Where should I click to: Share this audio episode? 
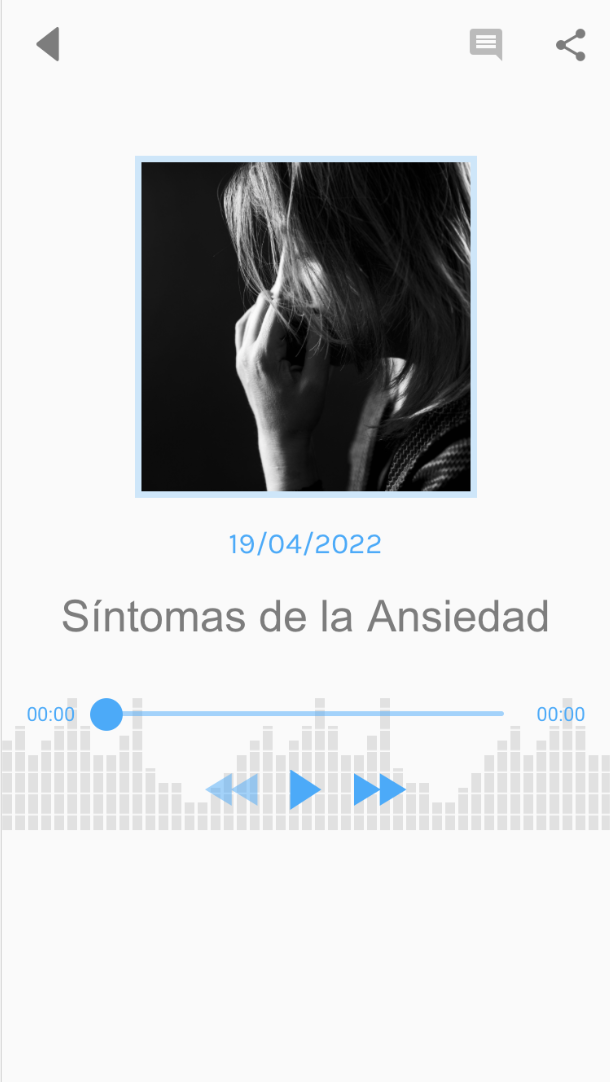pos(570,45)
